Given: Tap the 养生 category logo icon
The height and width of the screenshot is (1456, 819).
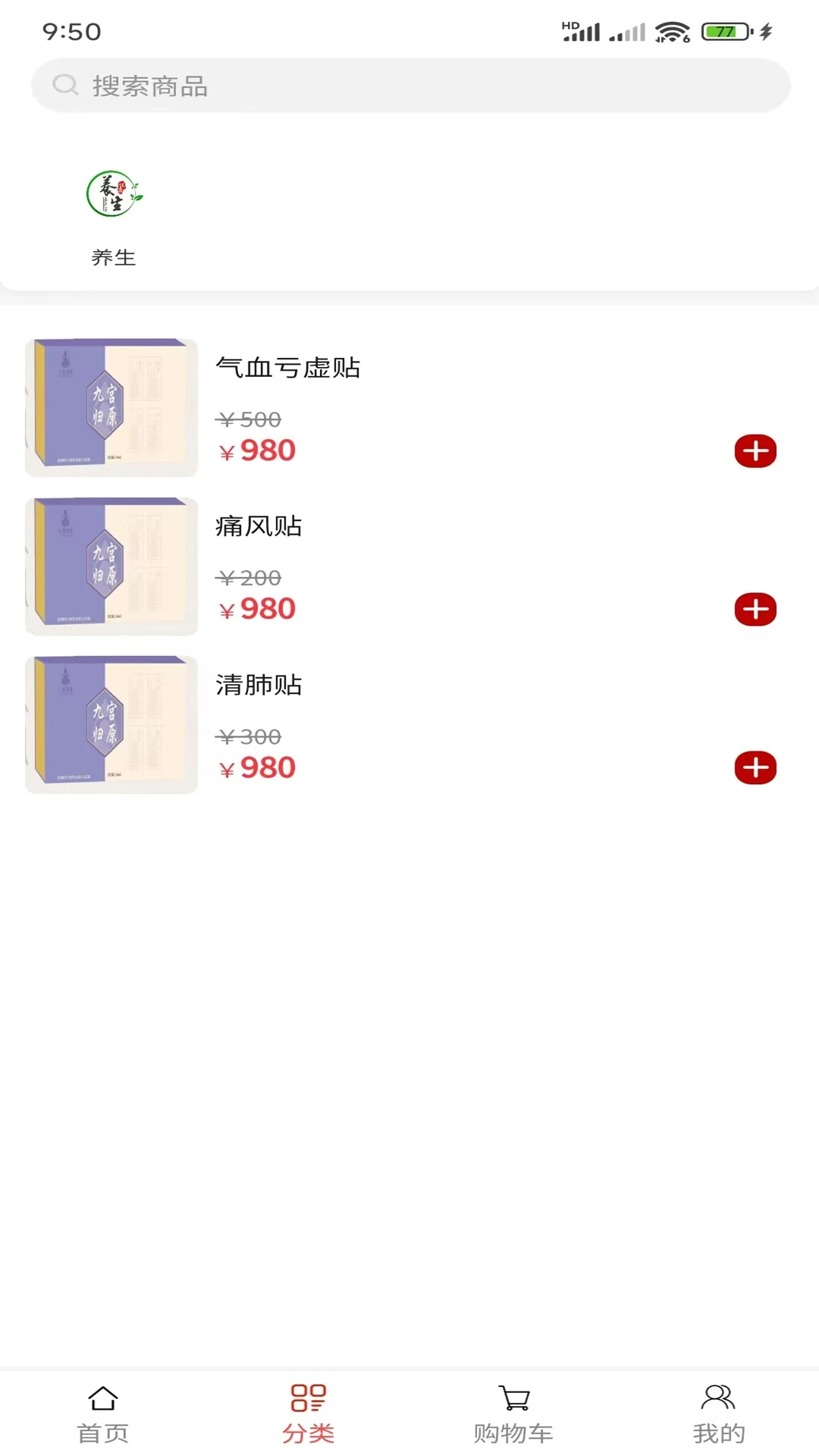Looking at the screenshot, I should click(112, 193).
